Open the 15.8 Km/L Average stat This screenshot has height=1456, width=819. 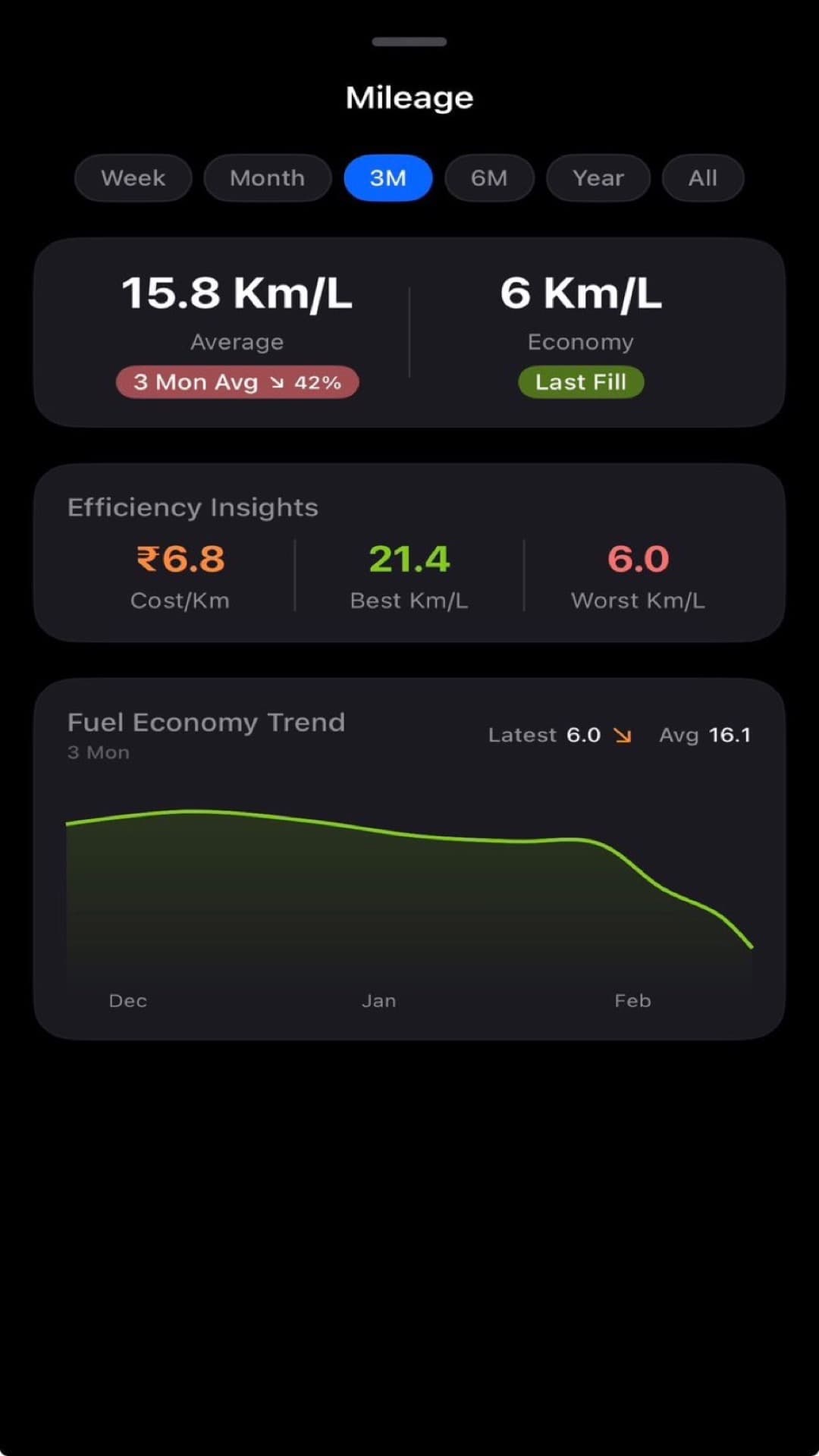[x=237, y=294]
